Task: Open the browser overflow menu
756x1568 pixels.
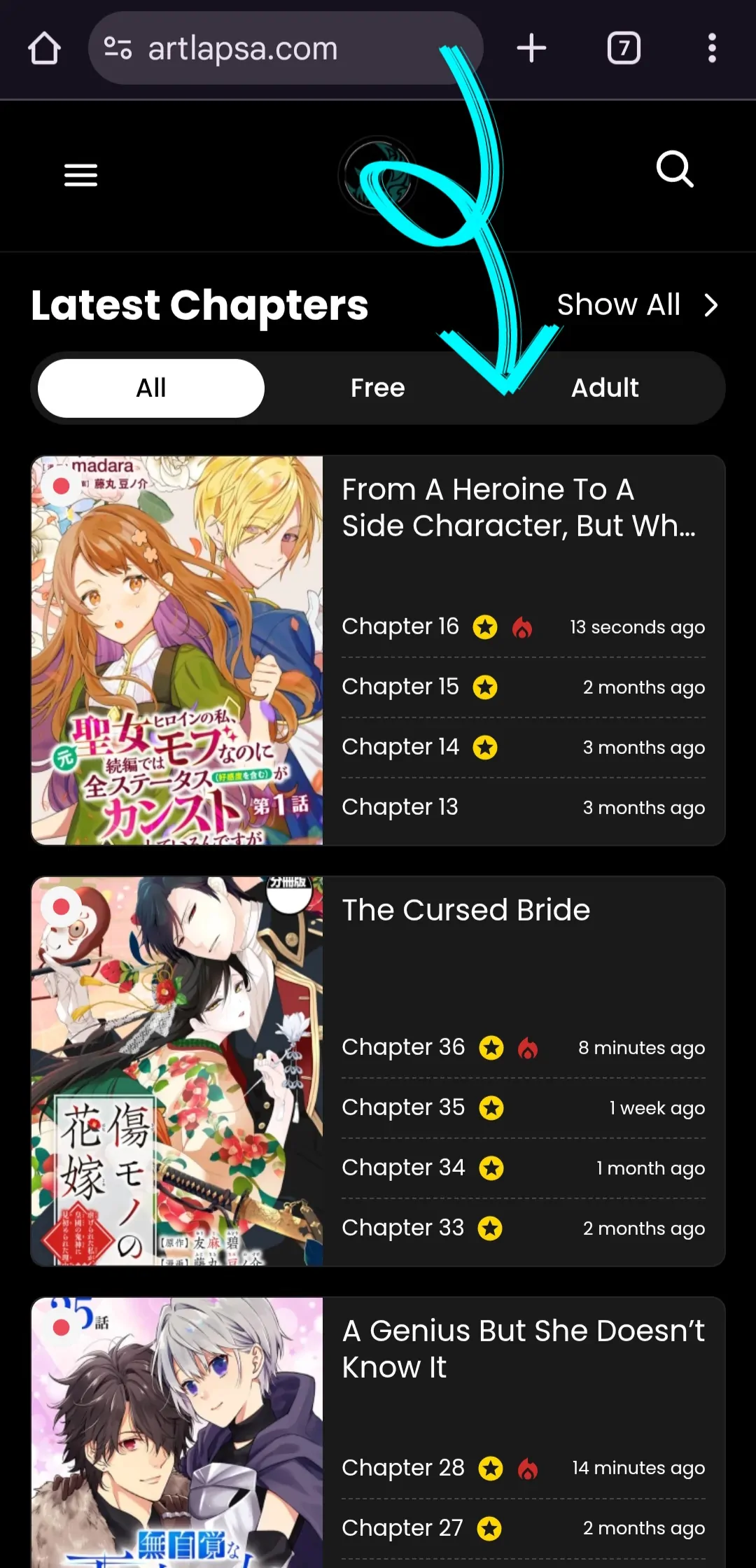Action: 712,48
